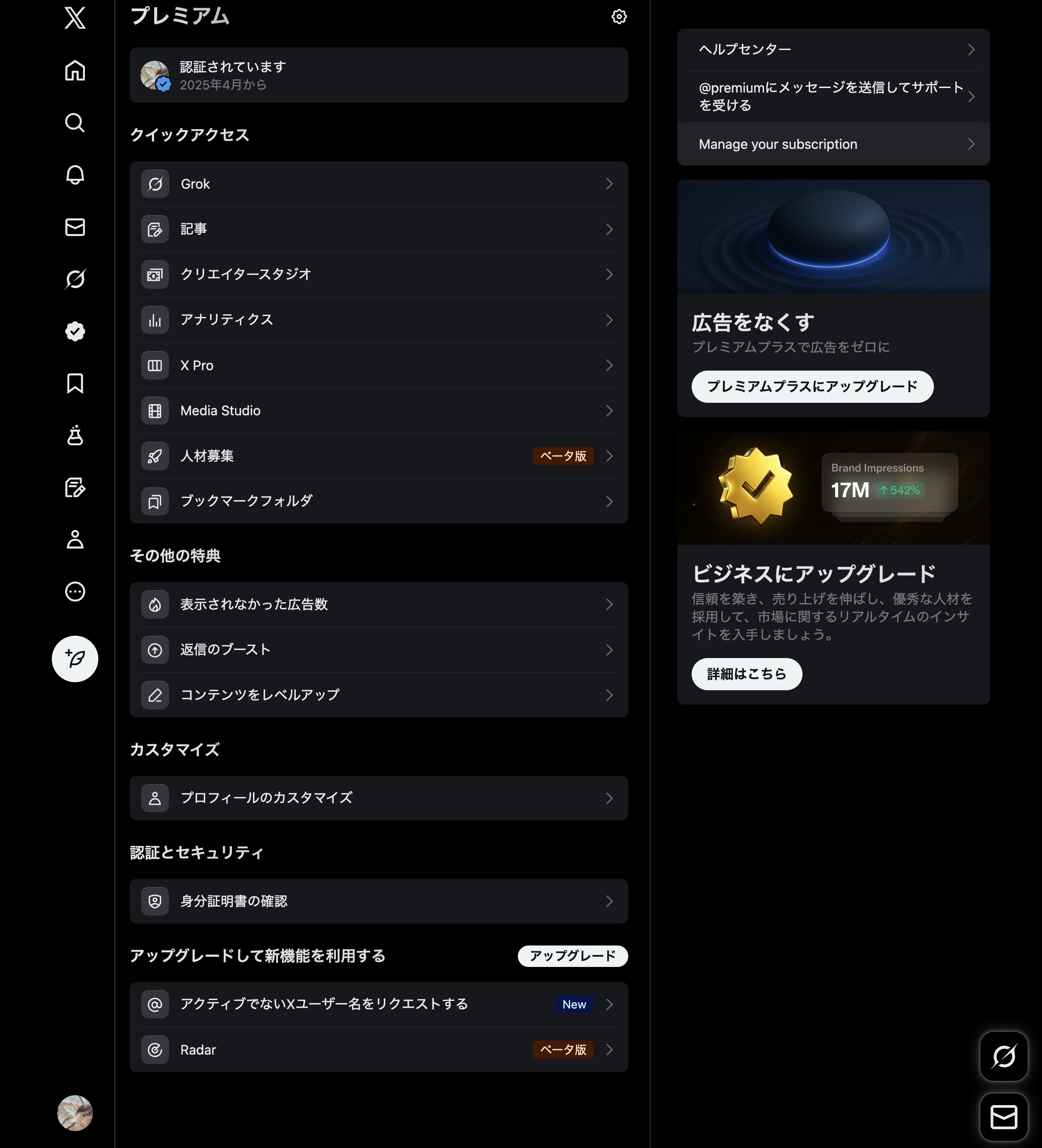Tap the アップグレード button
The image size is (1042, 1148).
572,955
